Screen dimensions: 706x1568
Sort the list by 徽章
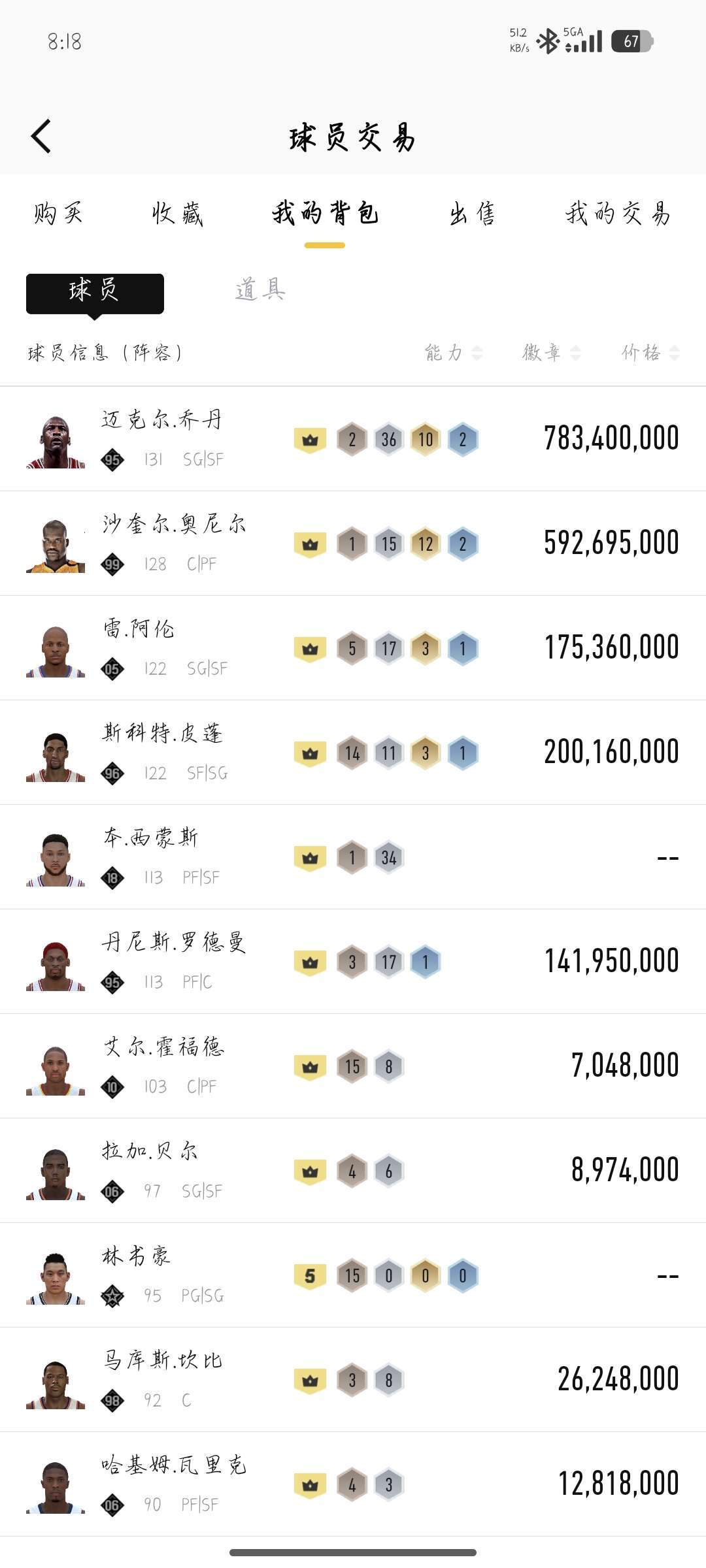[x=550, y=353]
